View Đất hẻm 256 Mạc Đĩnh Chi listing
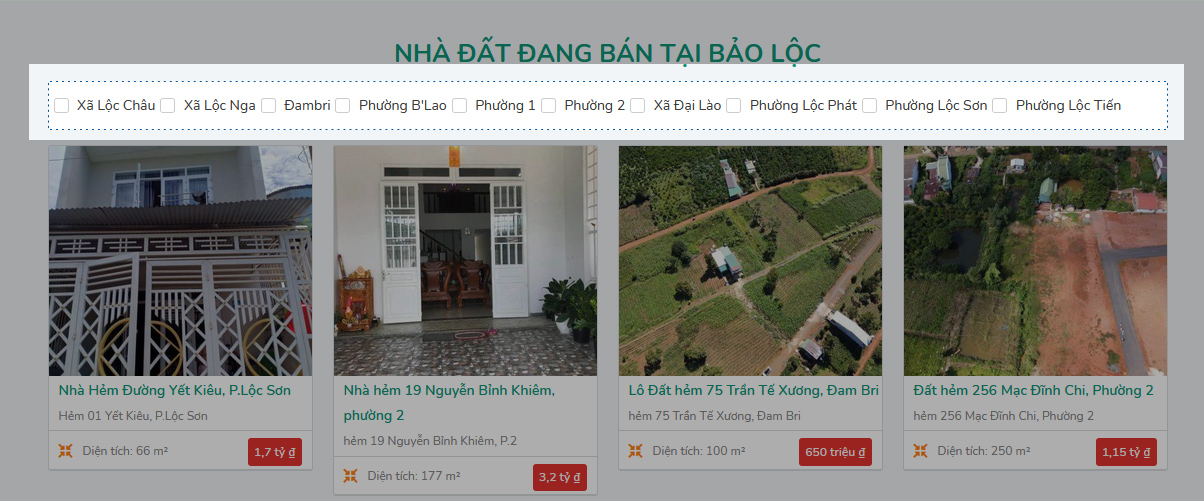The height and width of the screenshot is (501, 1204). tap(1033, 390)
